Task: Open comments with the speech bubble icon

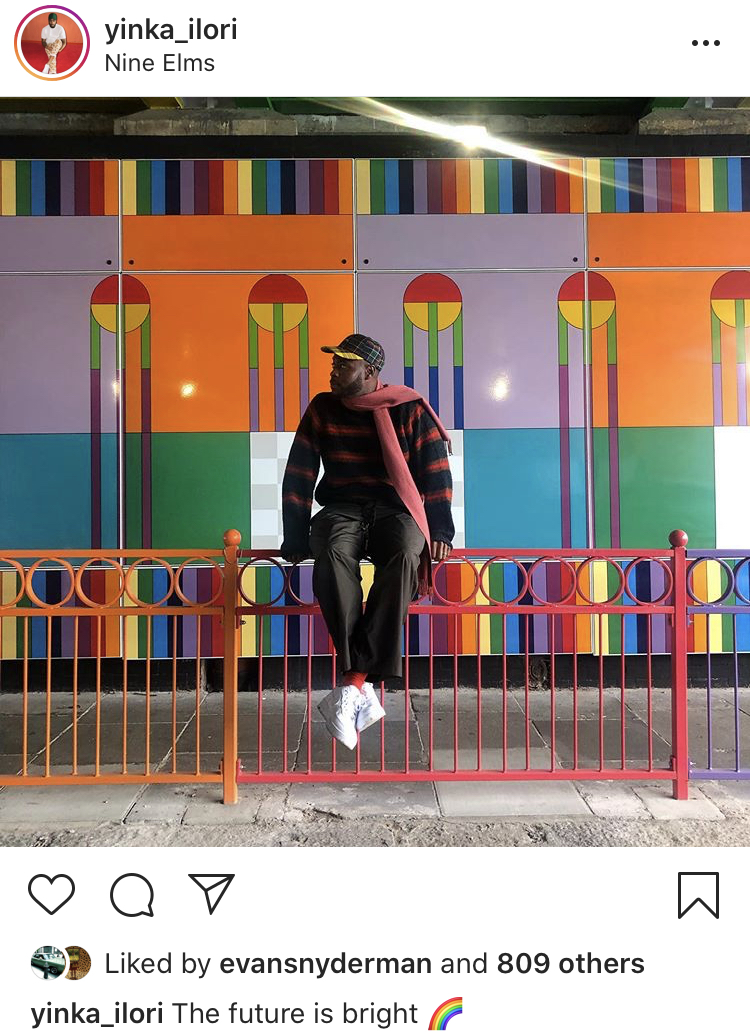Action: pos(131,894)
